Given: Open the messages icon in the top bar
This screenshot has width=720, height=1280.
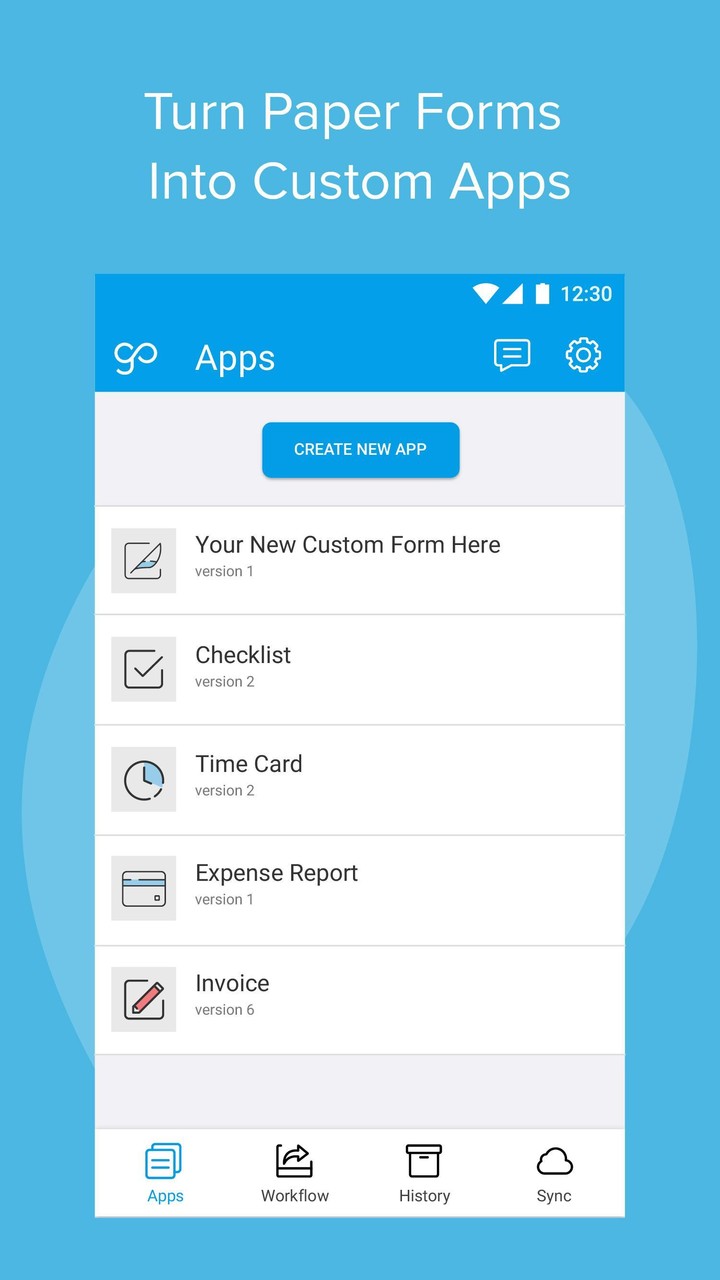Looking at the screenshot, I should (x=511, y=355).
